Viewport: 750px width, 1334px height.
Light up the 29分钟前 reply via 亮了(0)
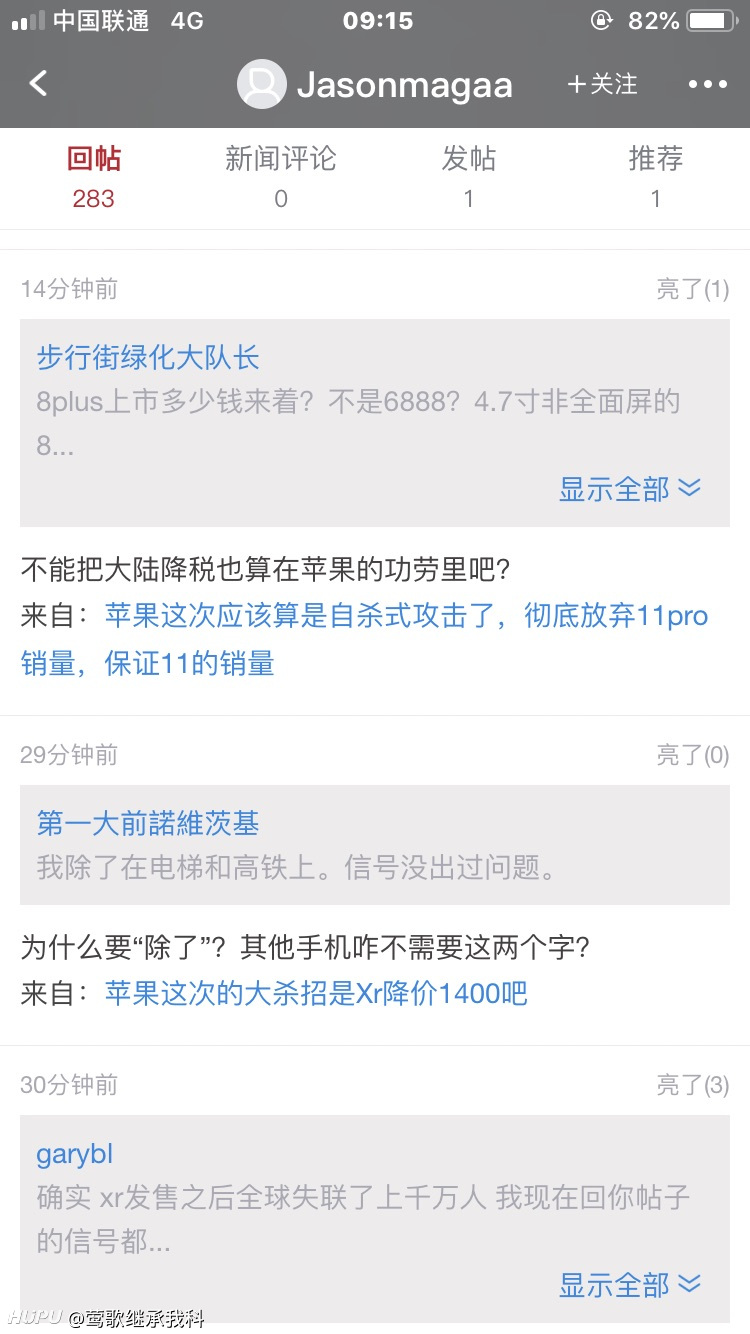coord(693,755)
